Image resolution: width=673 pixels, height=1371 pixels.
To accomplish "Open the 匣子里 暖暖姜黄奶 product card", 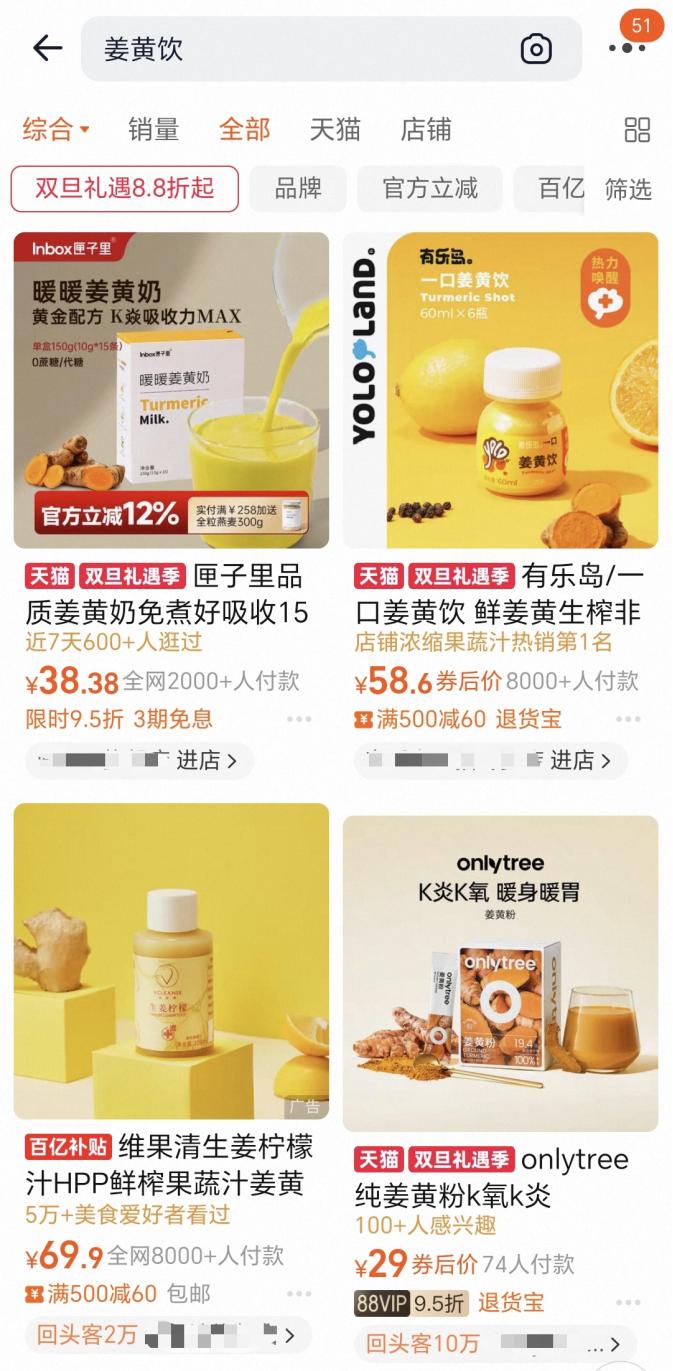I will pyautogui.click(x=171, y=390).
